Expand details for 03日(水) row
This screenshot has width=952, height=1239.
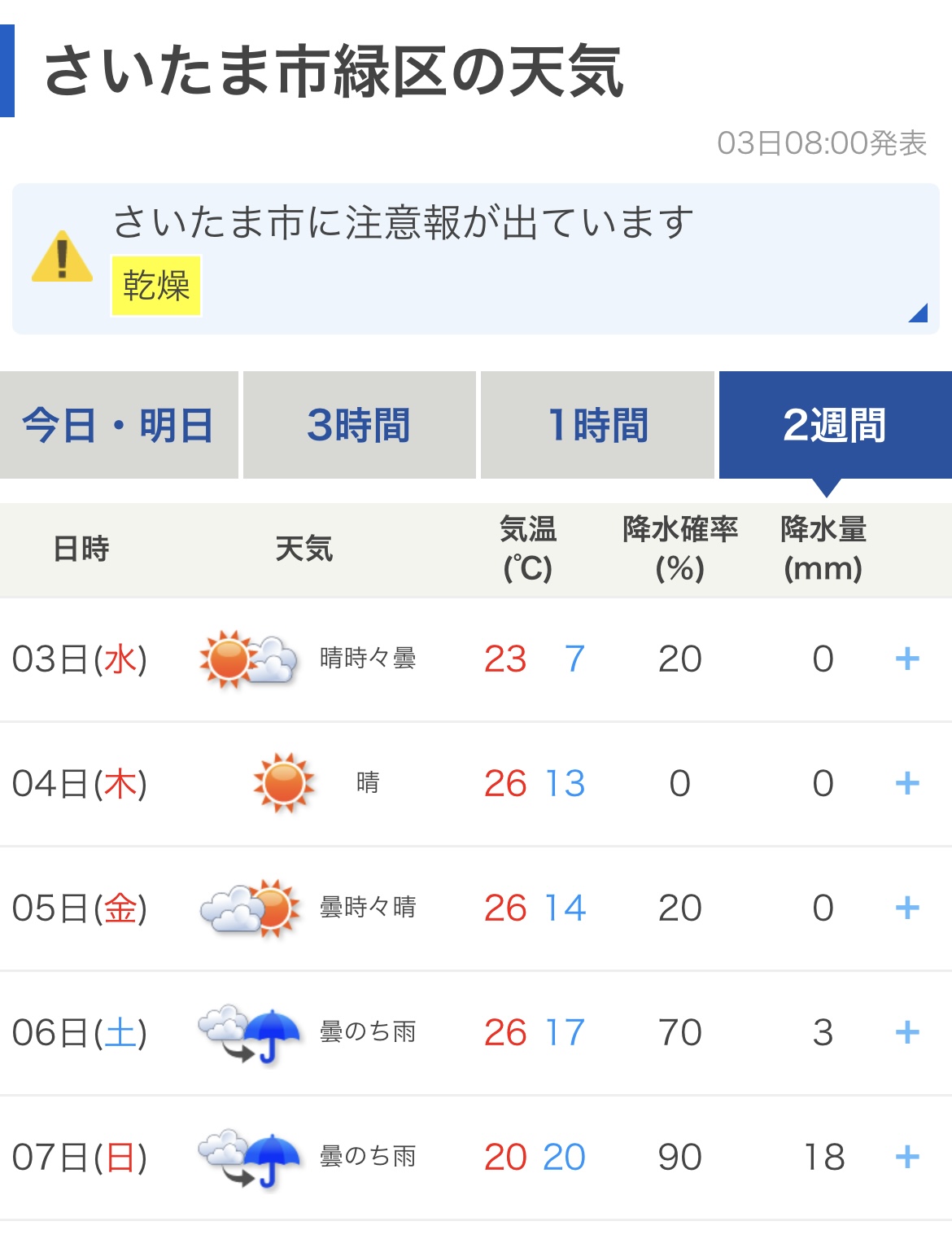[906, 659]
